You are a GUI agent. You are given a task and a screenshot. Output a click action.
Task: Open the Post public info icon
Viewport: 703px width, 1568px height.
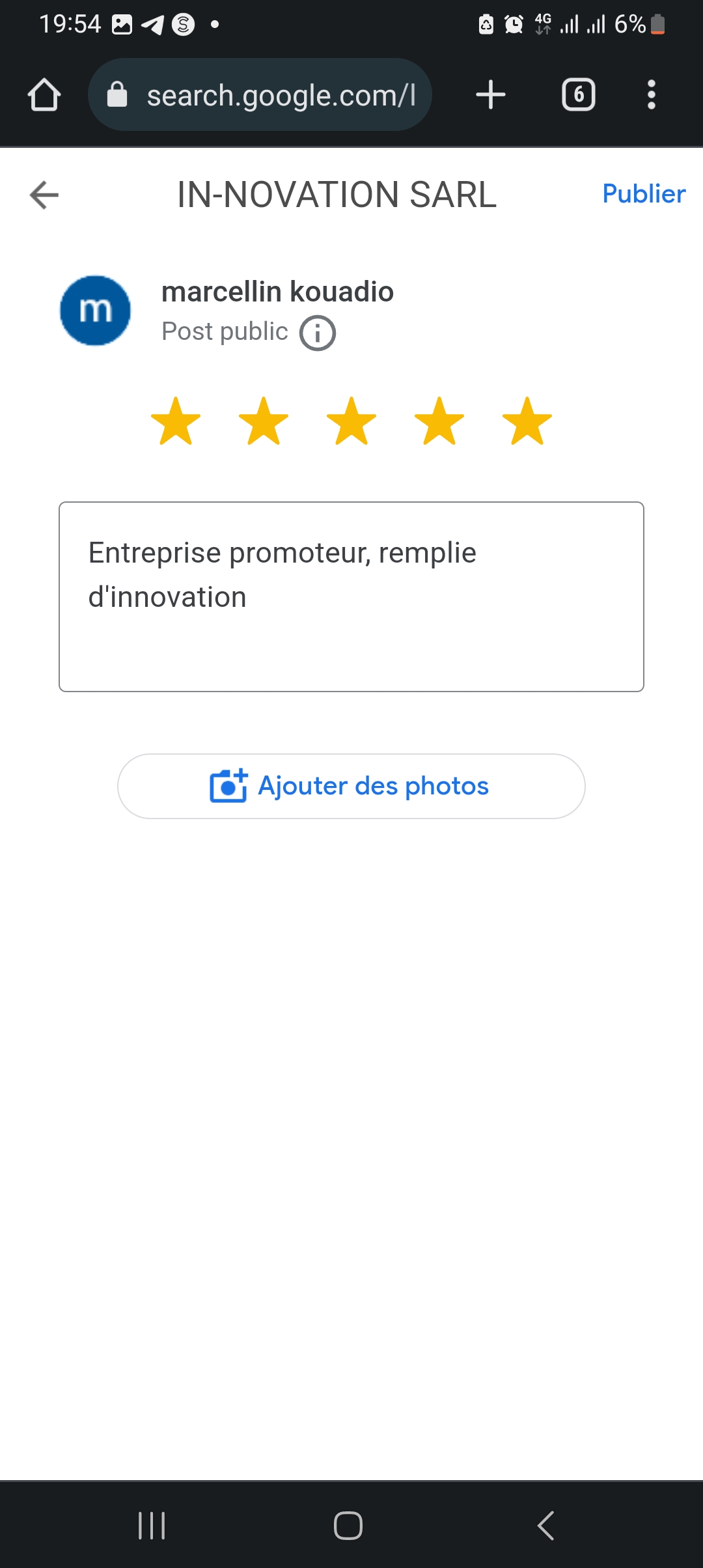(x=318, y=333)
